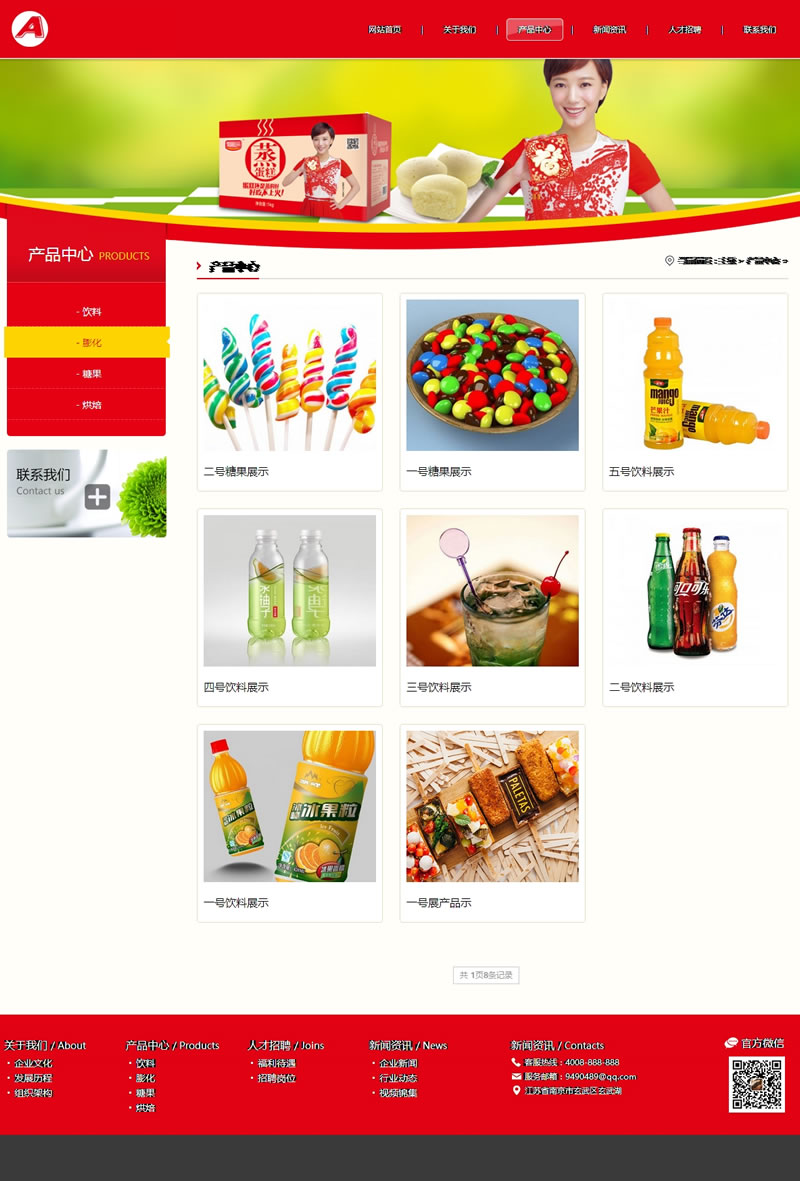Go to 关于我们 in top navigation
Screen dimensions: 800x1181
tap(459, 30)
